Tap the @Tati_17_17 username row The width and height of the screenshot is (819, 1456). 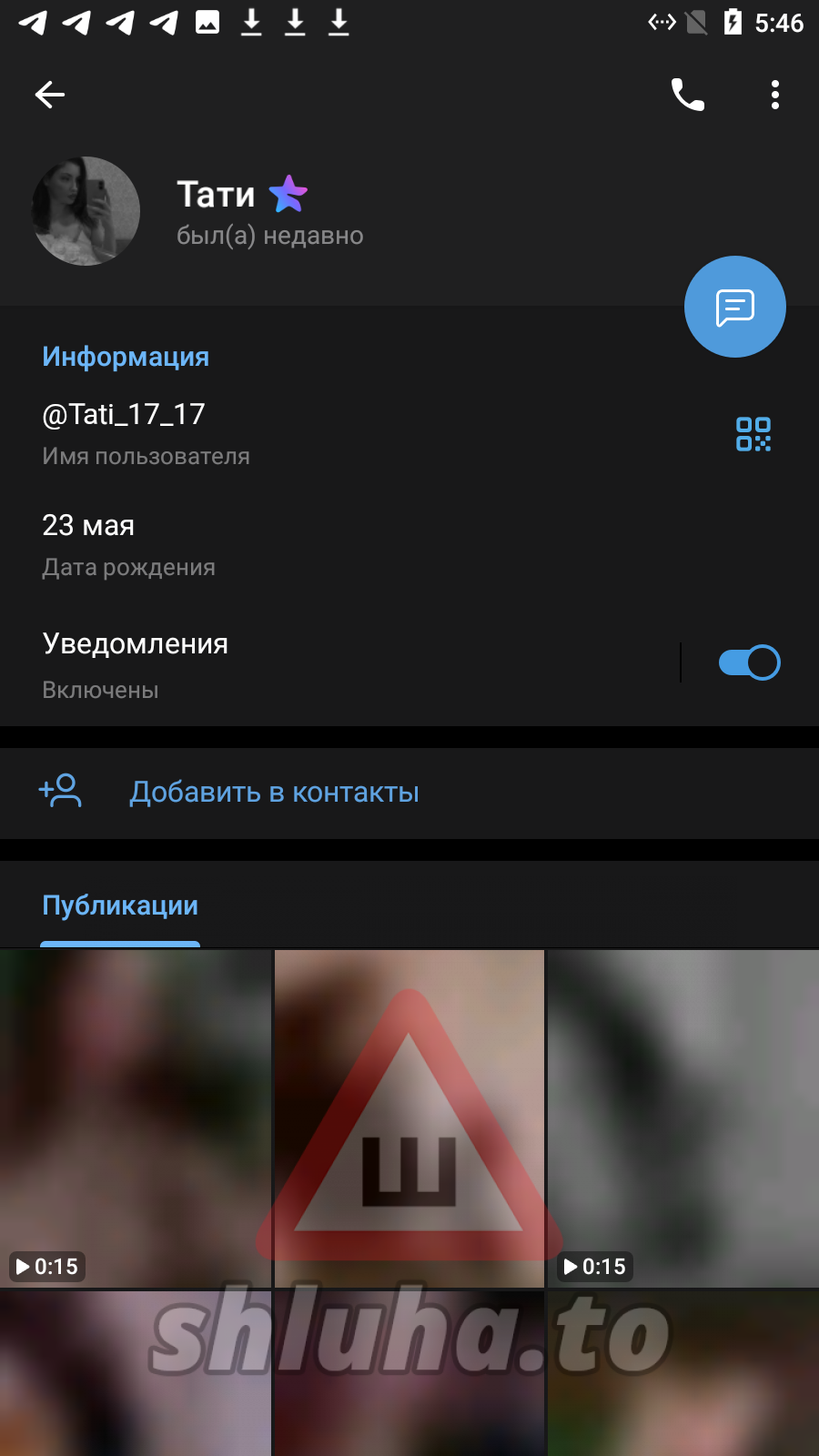(x=273, y=433)
